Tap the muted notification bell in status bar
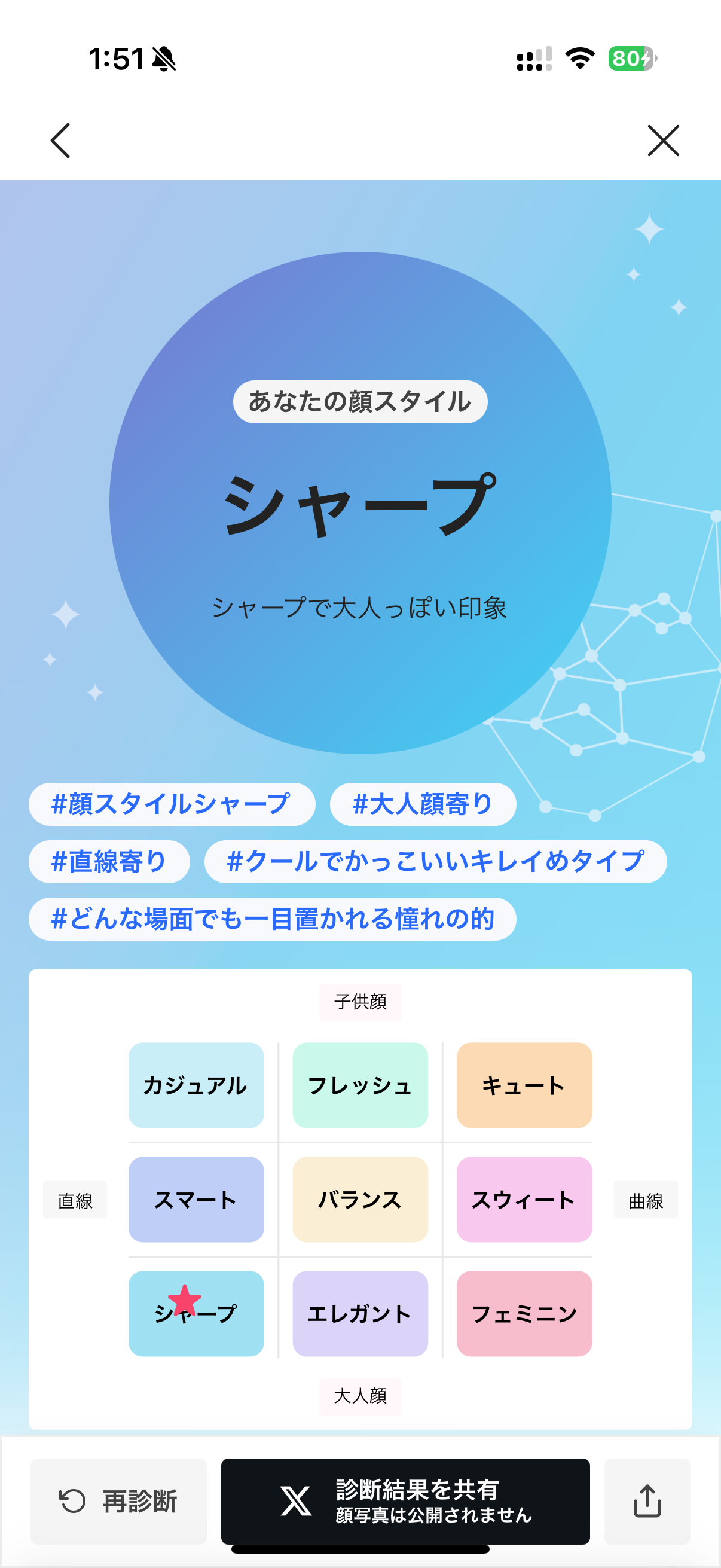The height and width of the screenshot is (1568, 721). 165,59
